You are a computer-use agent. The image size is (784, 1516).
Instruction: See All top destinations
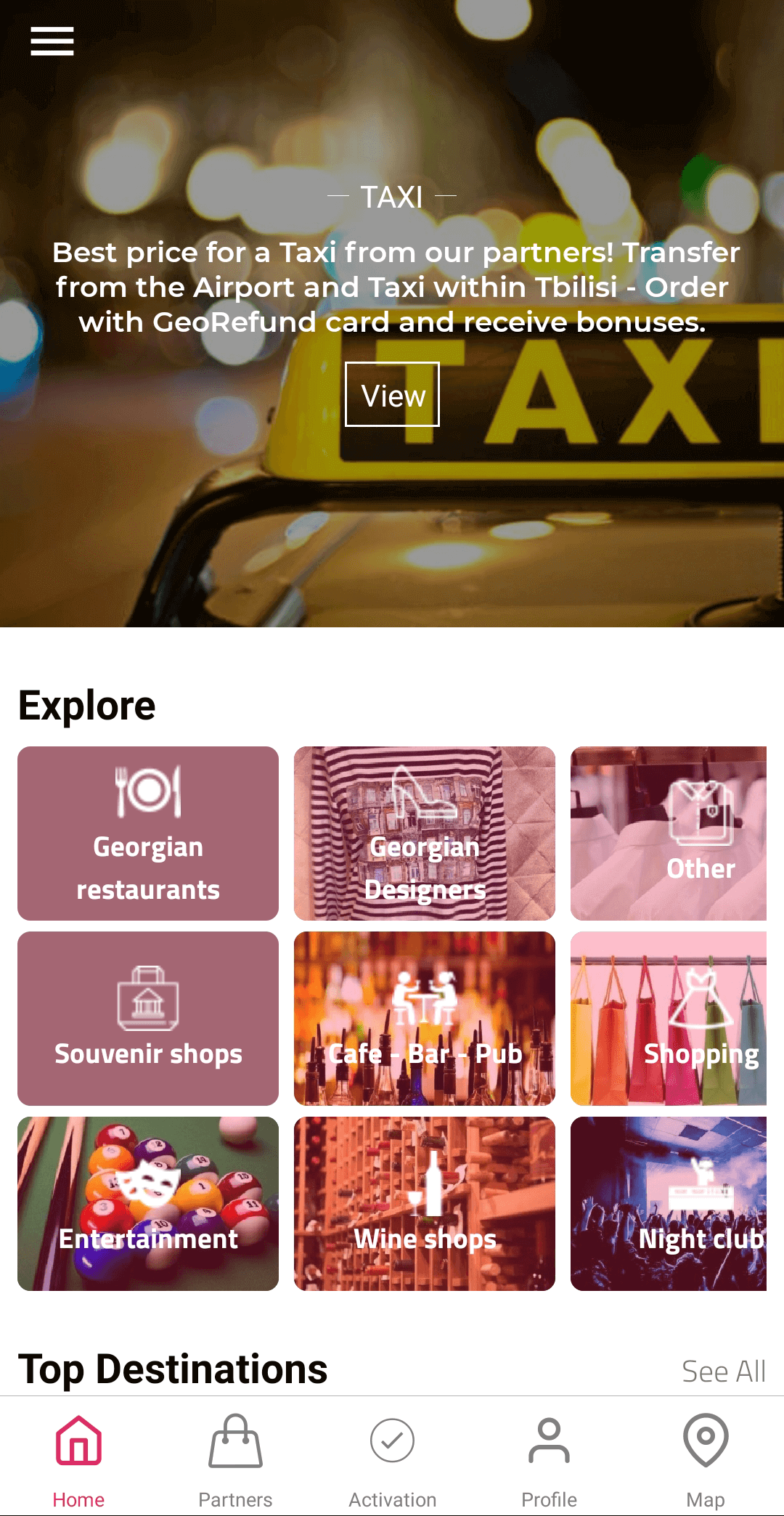(x=723, y=1372)
